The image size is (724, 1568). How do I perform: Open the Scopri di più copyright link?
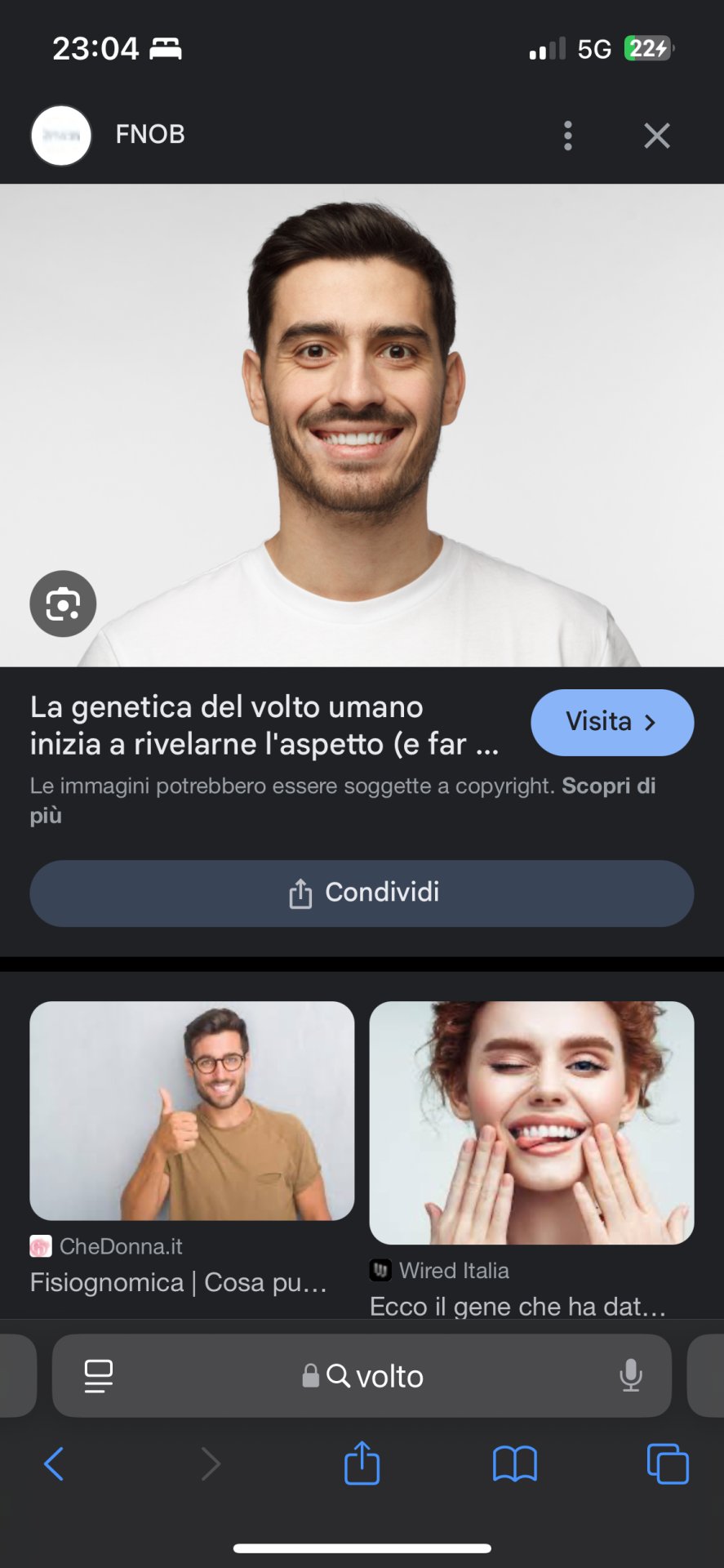[x=607, y=786]
